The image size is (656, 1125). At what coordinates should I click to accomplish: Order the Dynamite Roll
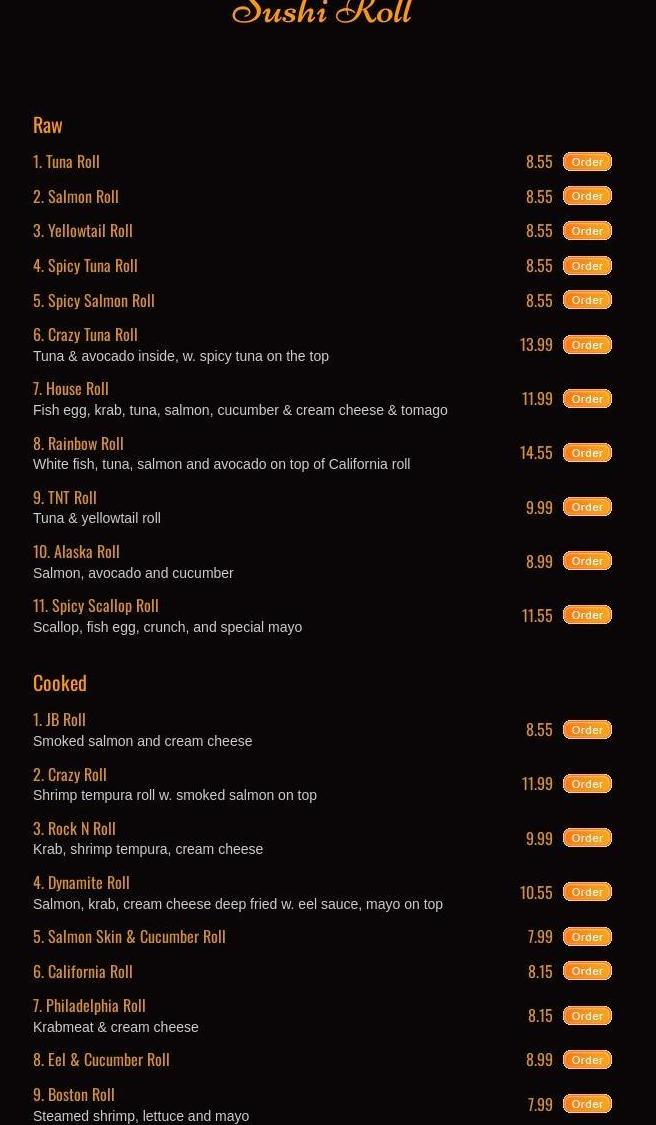tap(587, 892)
